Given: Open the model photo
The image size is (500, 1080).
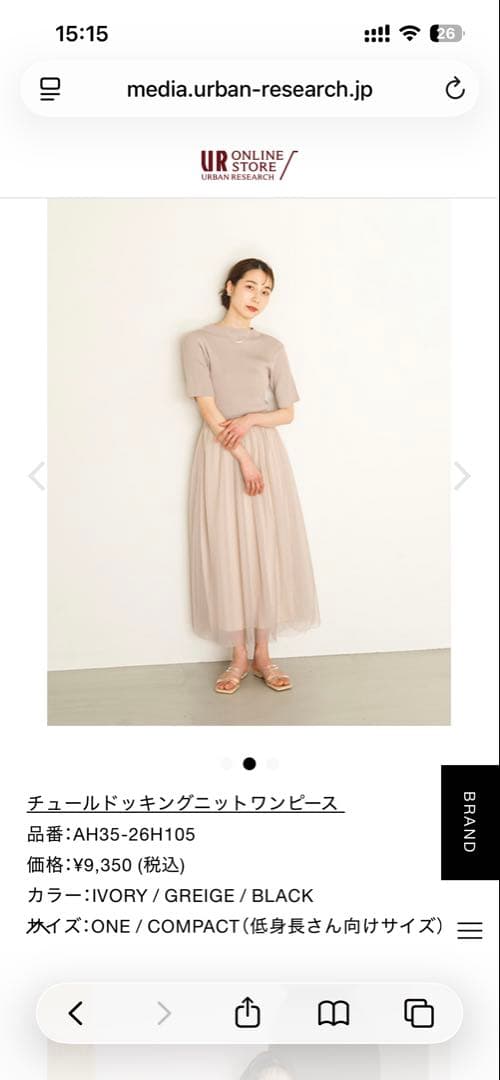Looking at the screenshot, I should click(249, 462).
